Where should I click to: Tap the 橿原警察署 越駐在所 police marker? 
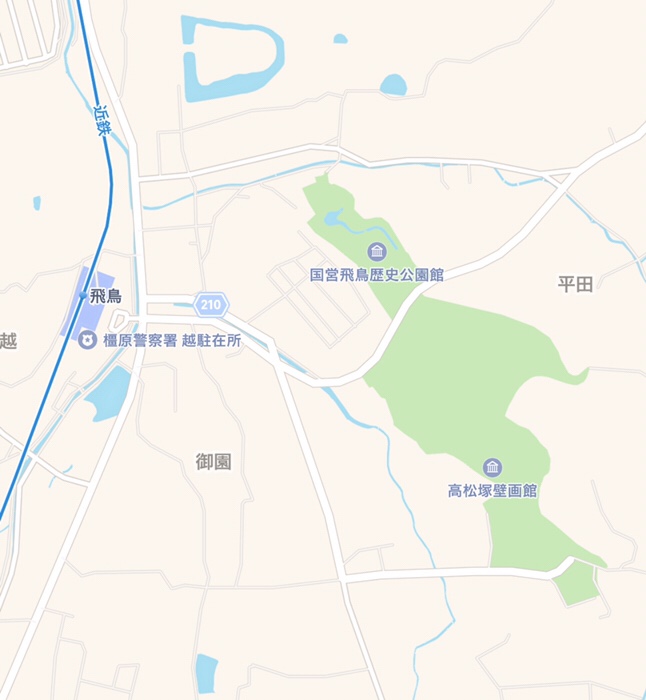tap(88, 340)
